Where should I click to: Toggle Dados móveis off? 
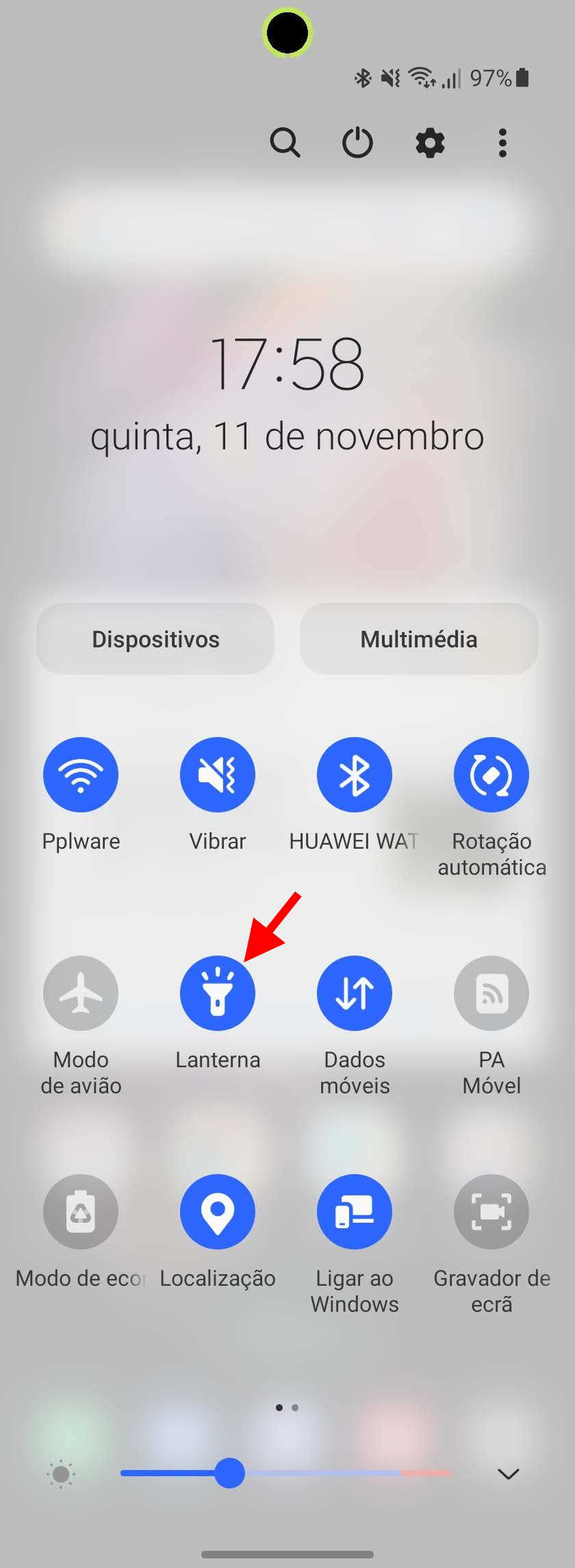(x=355, y=993)
